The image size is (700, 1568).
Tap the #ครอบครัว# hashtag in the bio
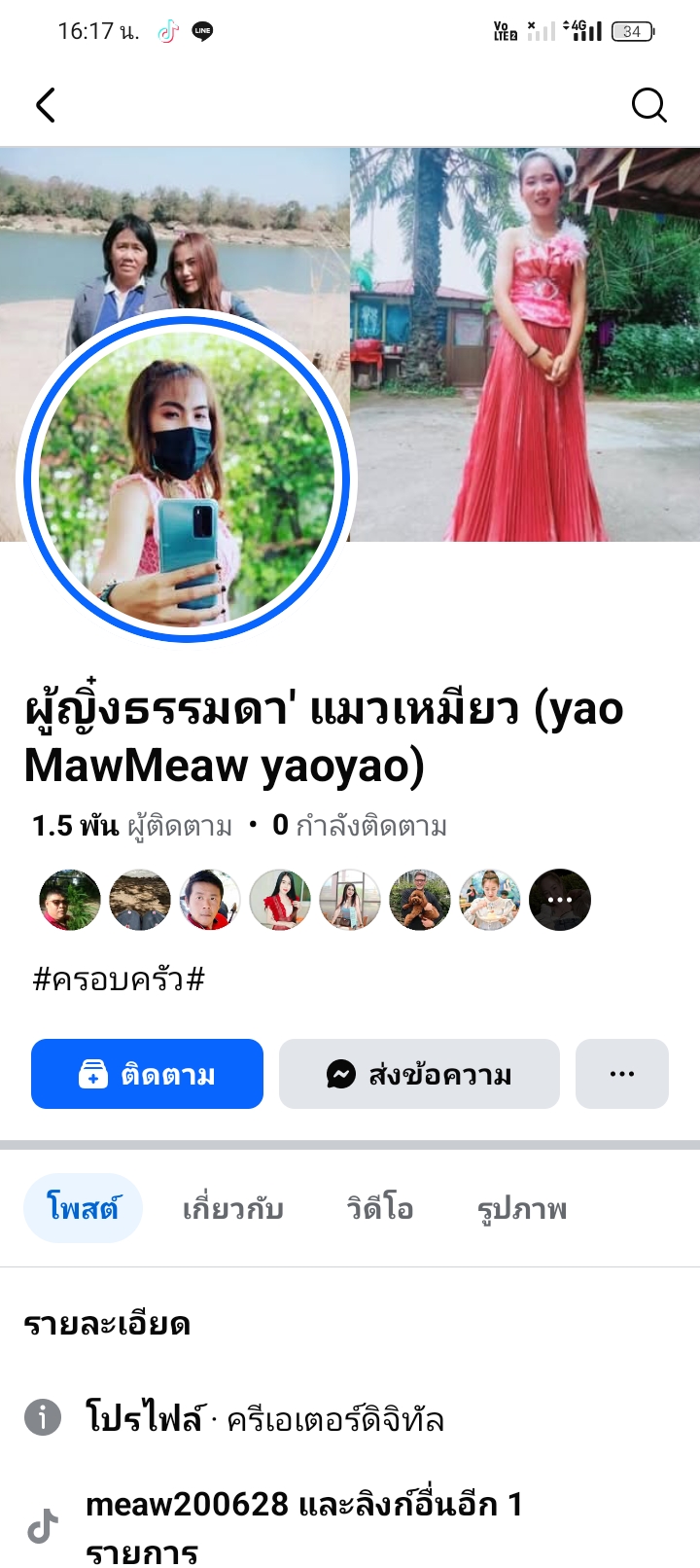tap(119, 979)
